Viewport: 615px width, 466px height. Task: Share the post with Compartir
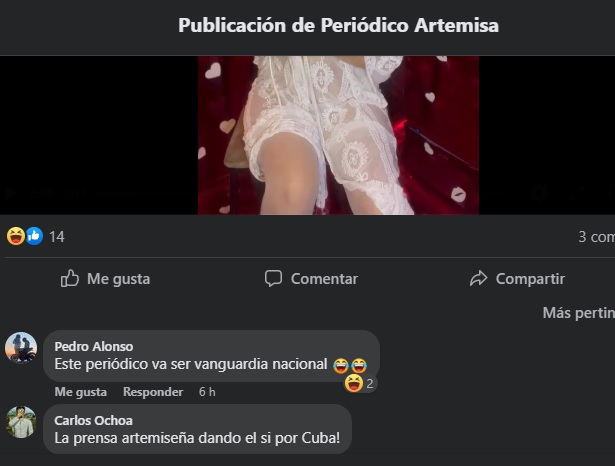pos(517,279)
